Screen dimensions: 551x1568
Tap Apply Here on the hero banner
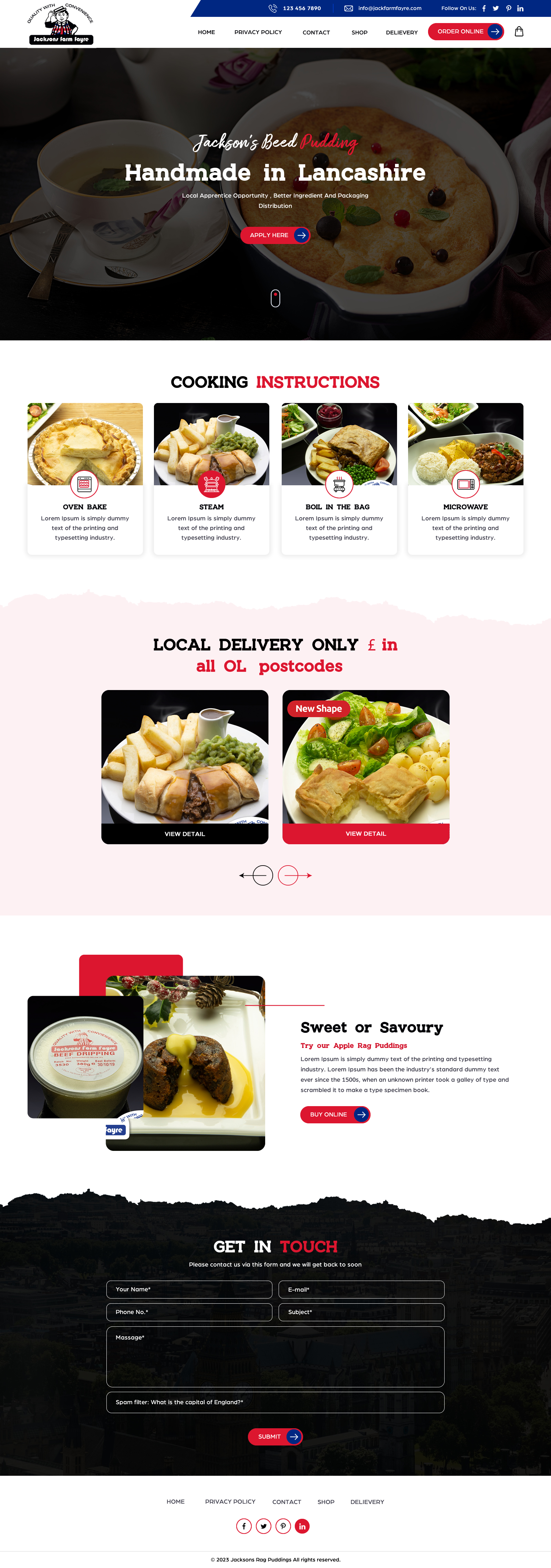tap(274, 235)
